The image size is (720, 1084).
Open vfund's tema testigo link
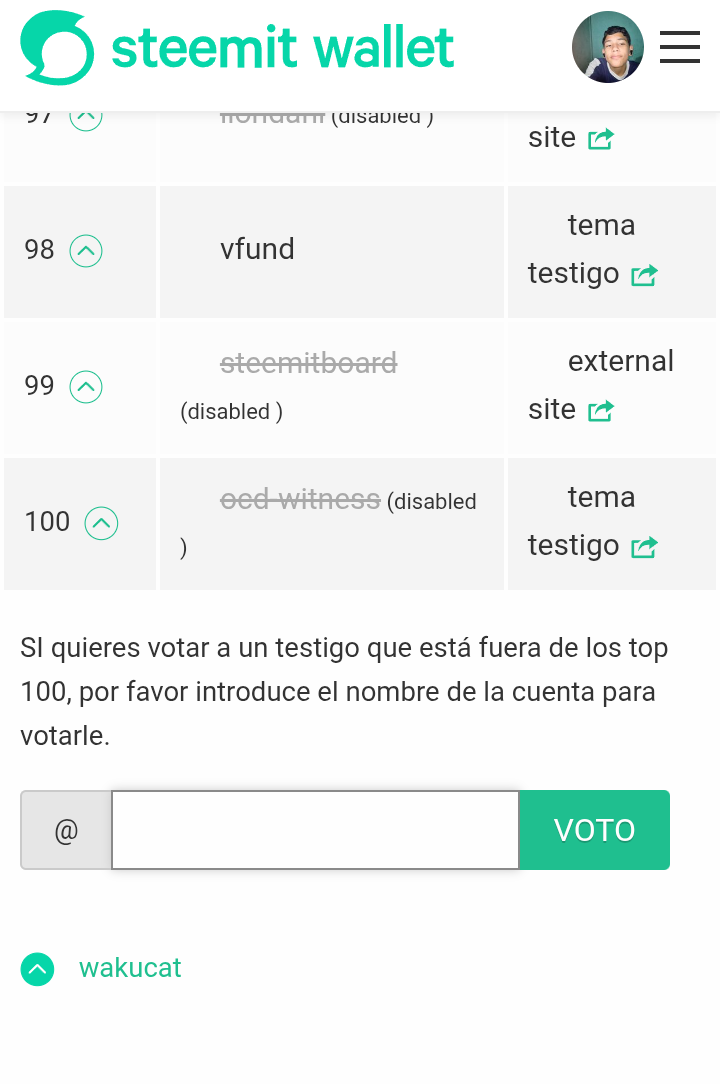point(643,275)
